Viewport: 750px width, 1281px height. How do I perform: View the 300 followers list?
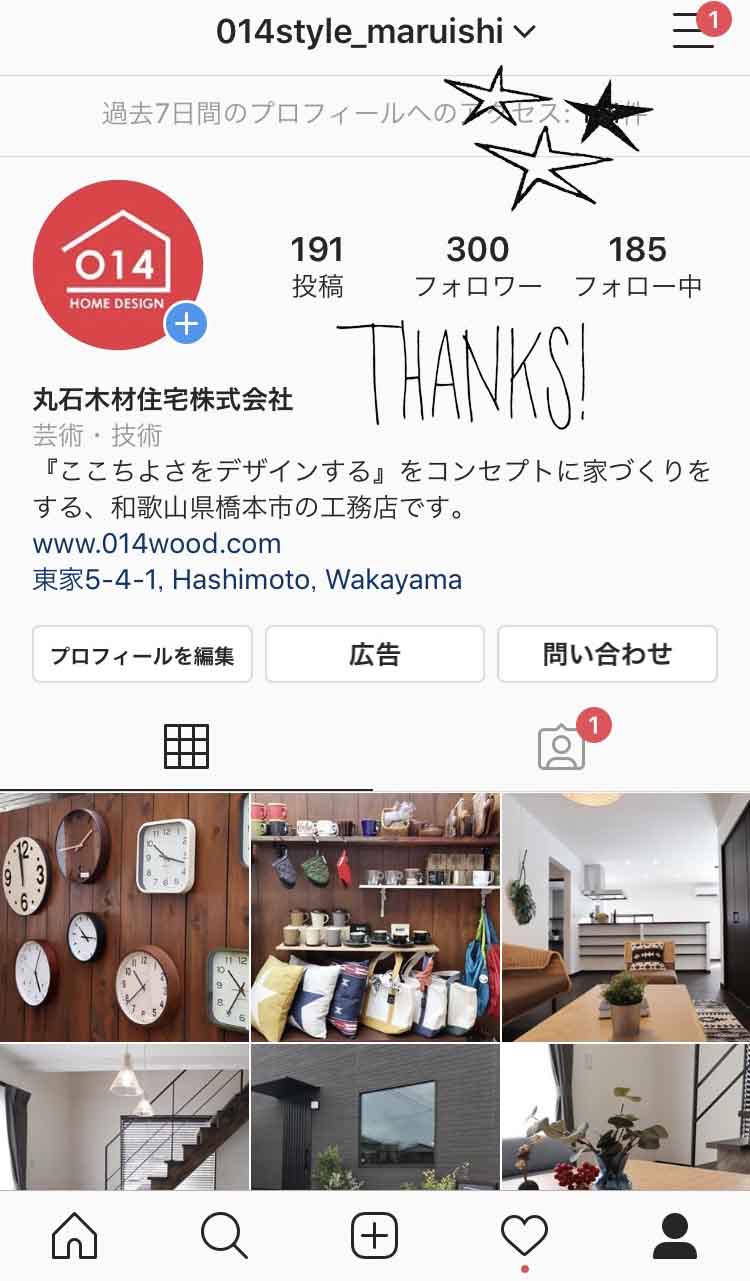click(x=478, y=265)
